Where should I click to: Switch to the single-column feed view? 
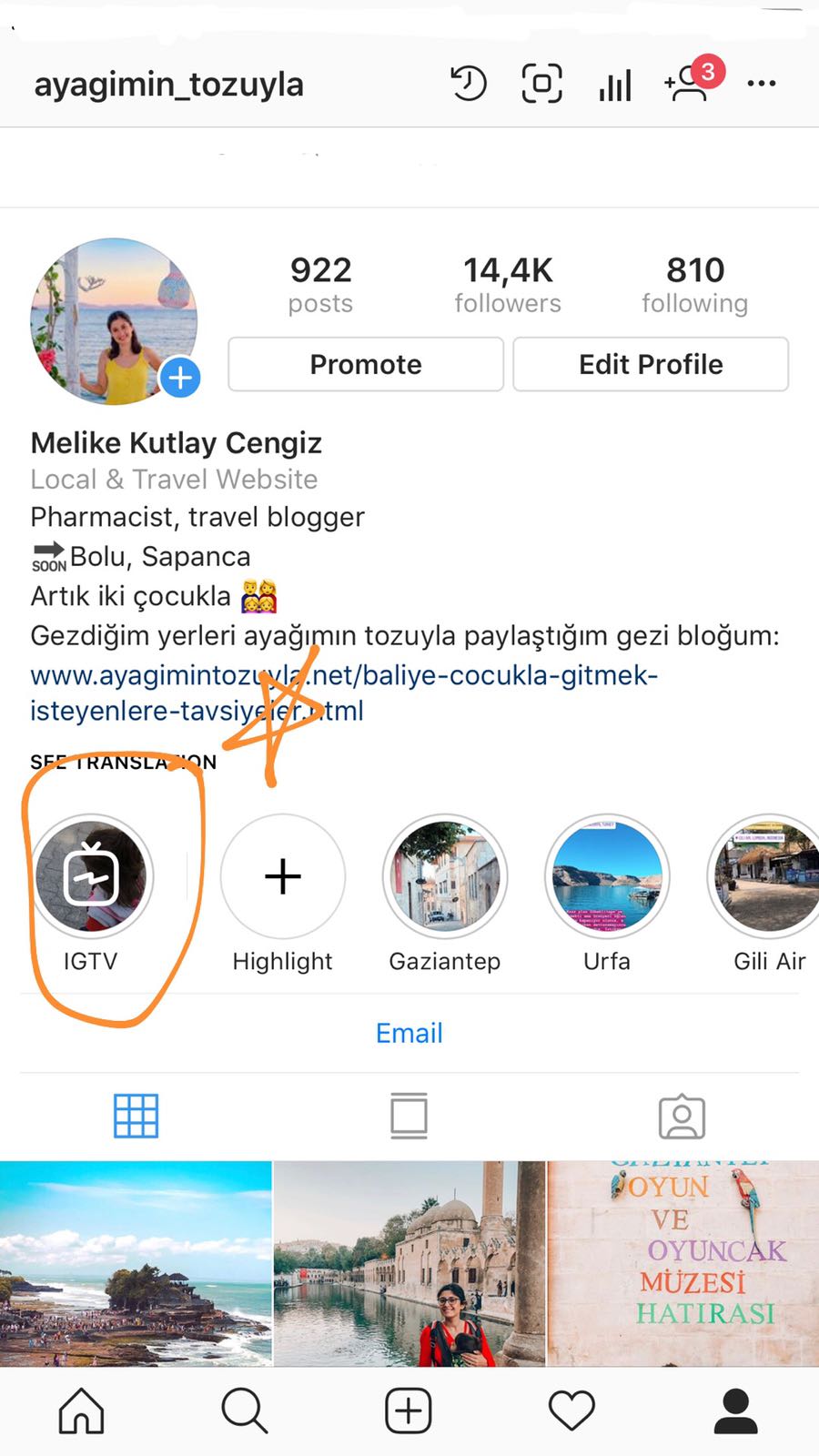pos(409,1117)
